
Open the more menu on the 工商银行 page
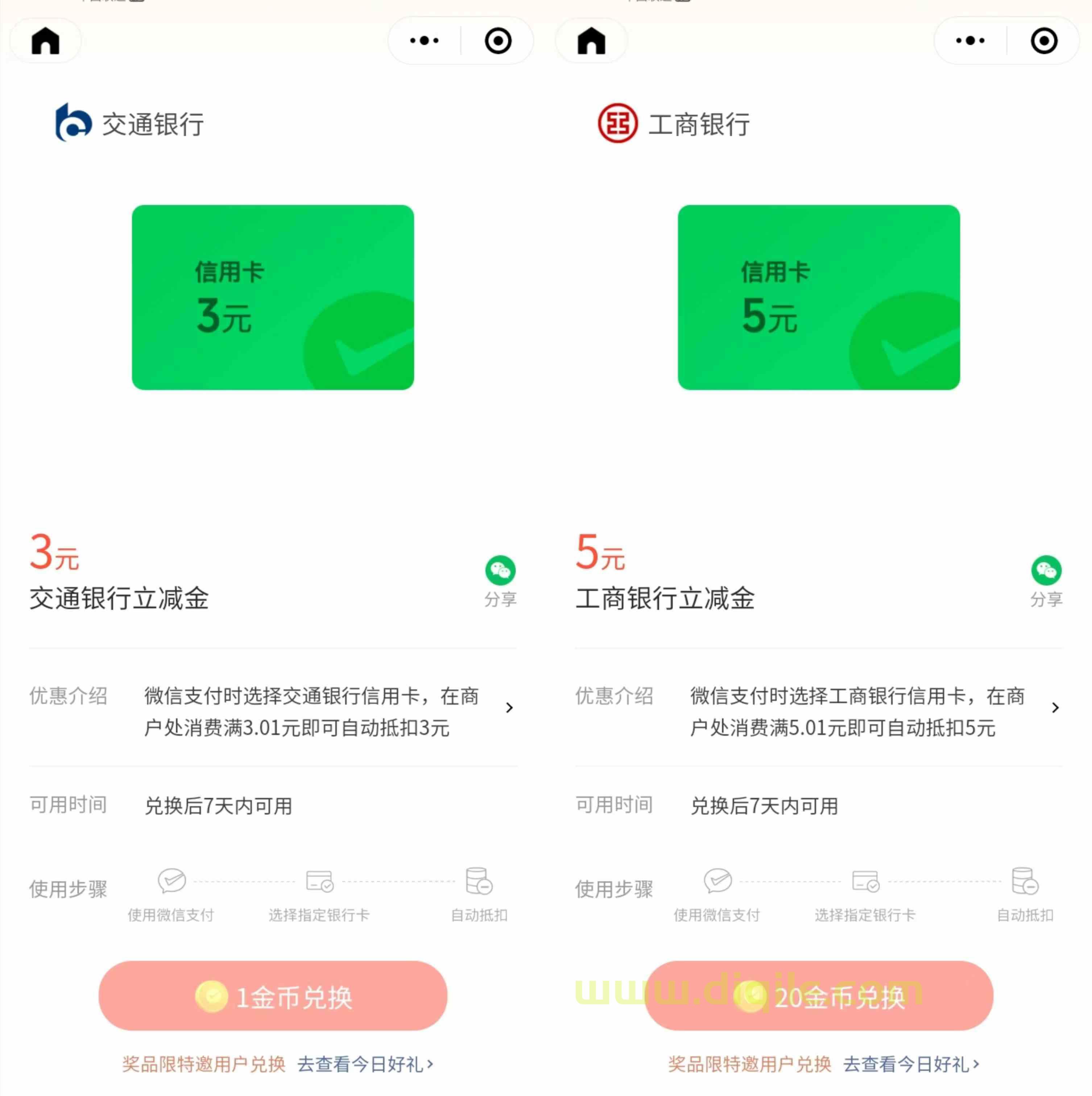[970, 41]
